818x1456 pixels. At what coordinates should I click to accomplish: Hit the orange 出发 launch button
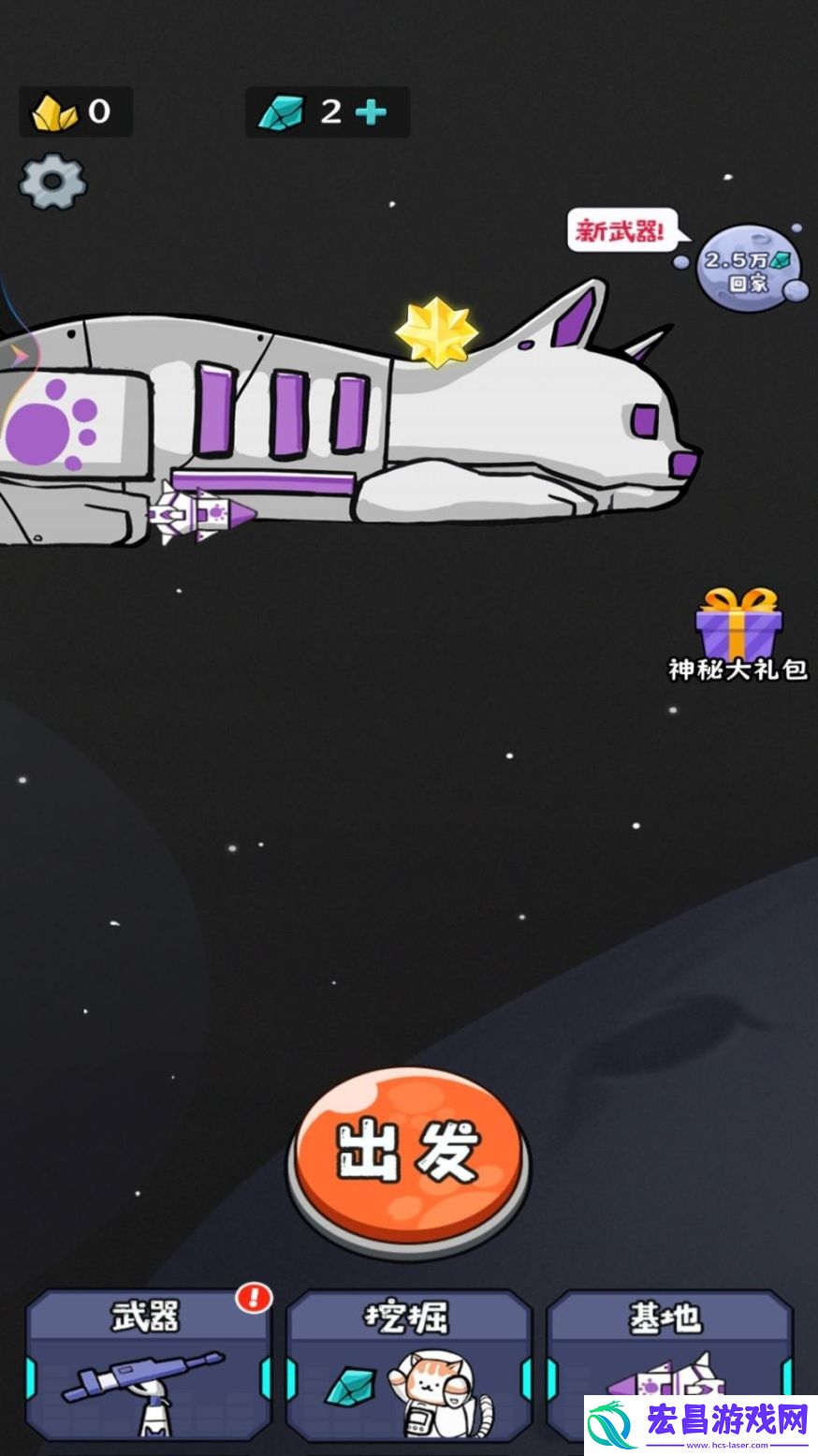coord(408,1154)
